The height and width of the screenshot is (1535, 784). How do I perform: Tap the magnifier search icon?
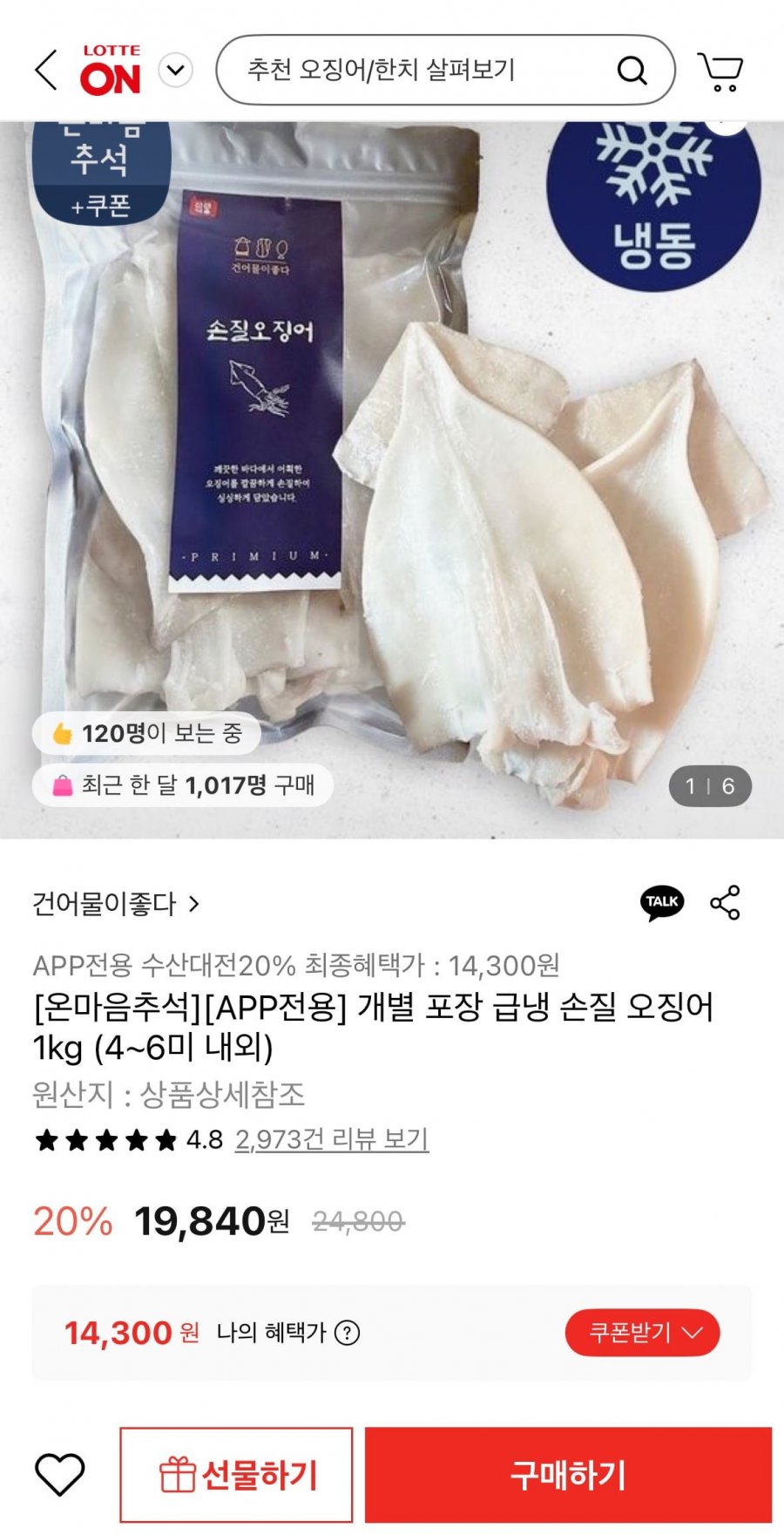632,70
